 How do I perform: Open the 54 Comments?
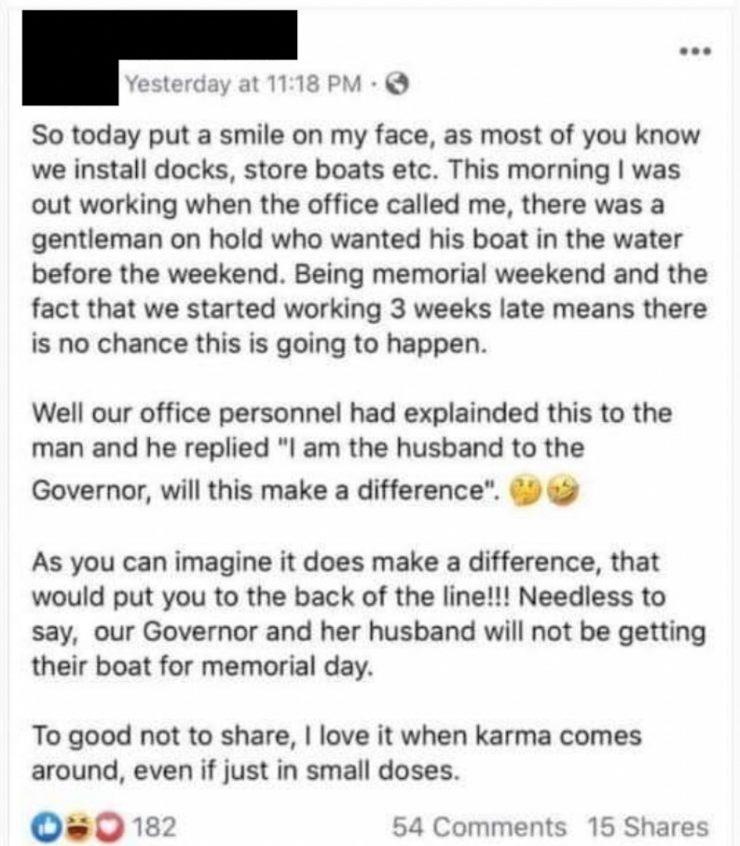(x=479, y=827)
